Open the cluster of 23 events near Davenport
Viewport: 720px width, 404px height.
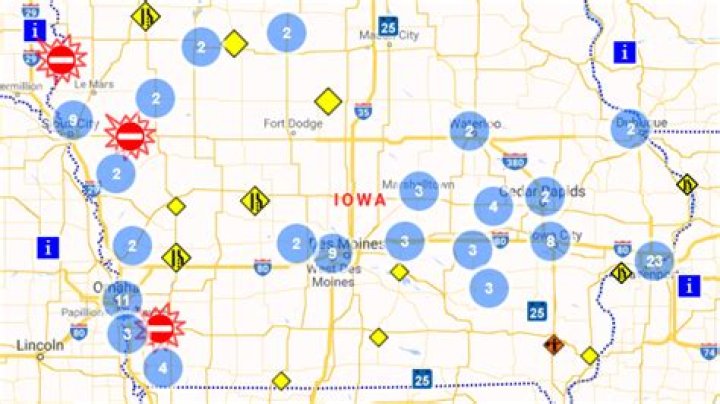point(654,261)
